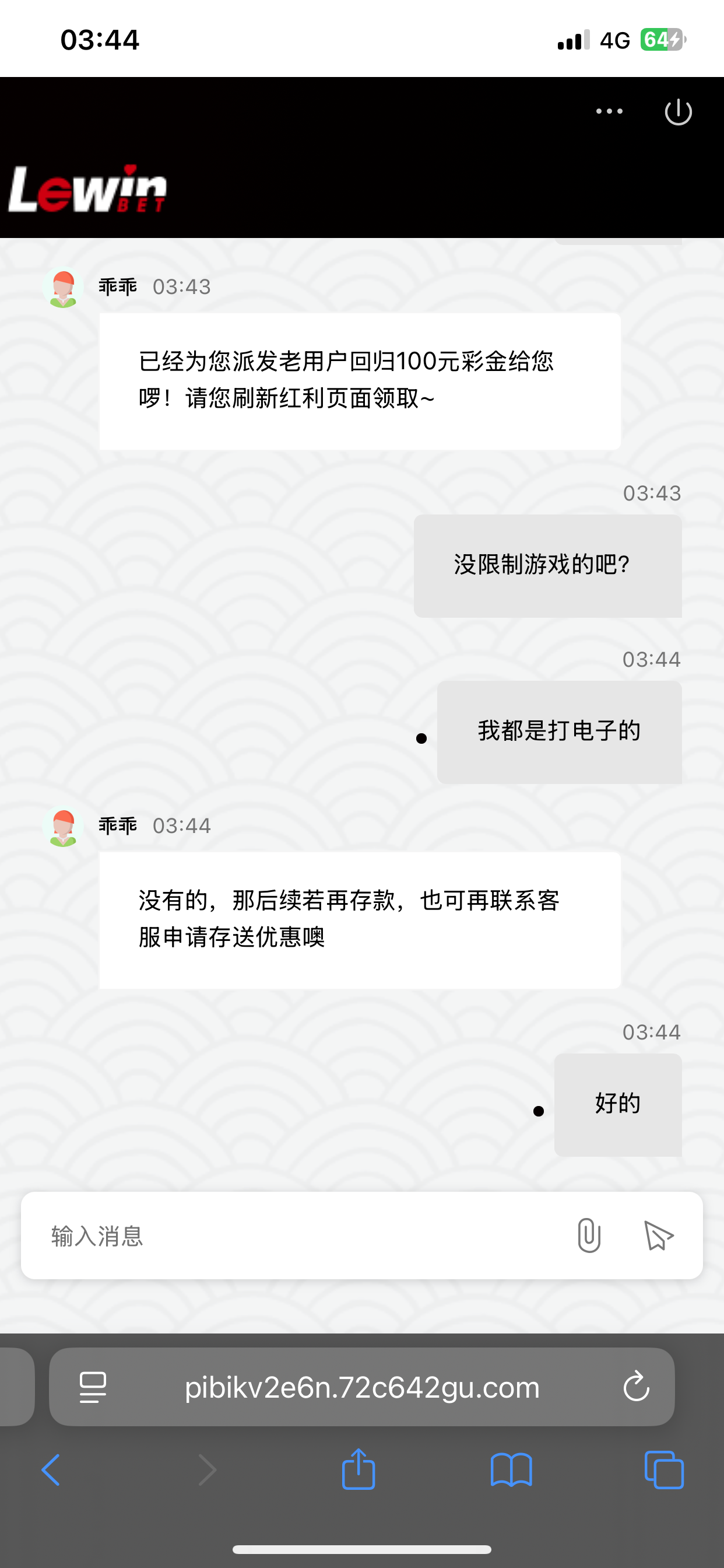Show all open Safari tabs

664,1470
